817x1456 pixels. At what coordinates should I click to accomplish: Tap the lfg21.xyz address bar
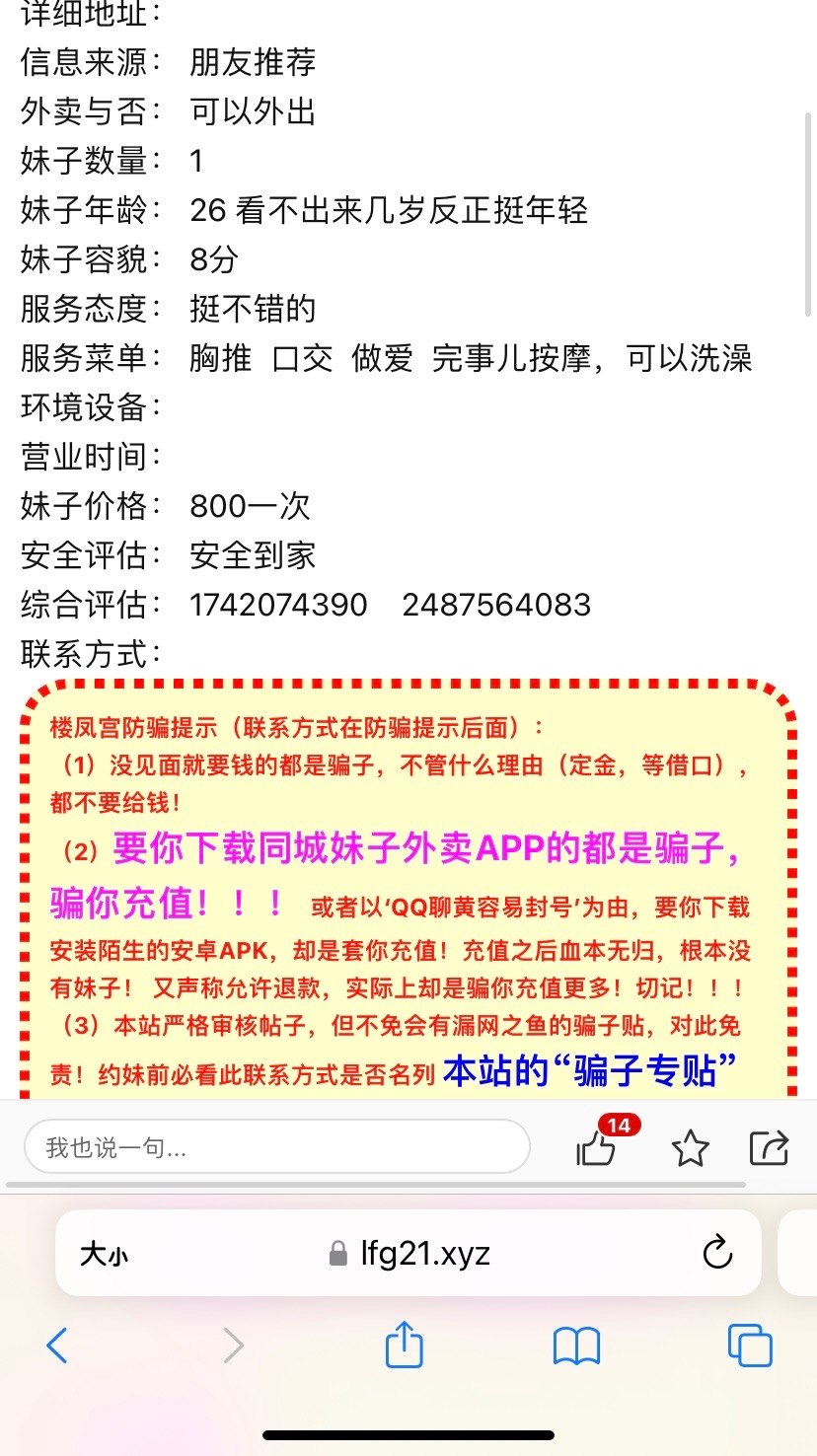(x=424, y=1254)
